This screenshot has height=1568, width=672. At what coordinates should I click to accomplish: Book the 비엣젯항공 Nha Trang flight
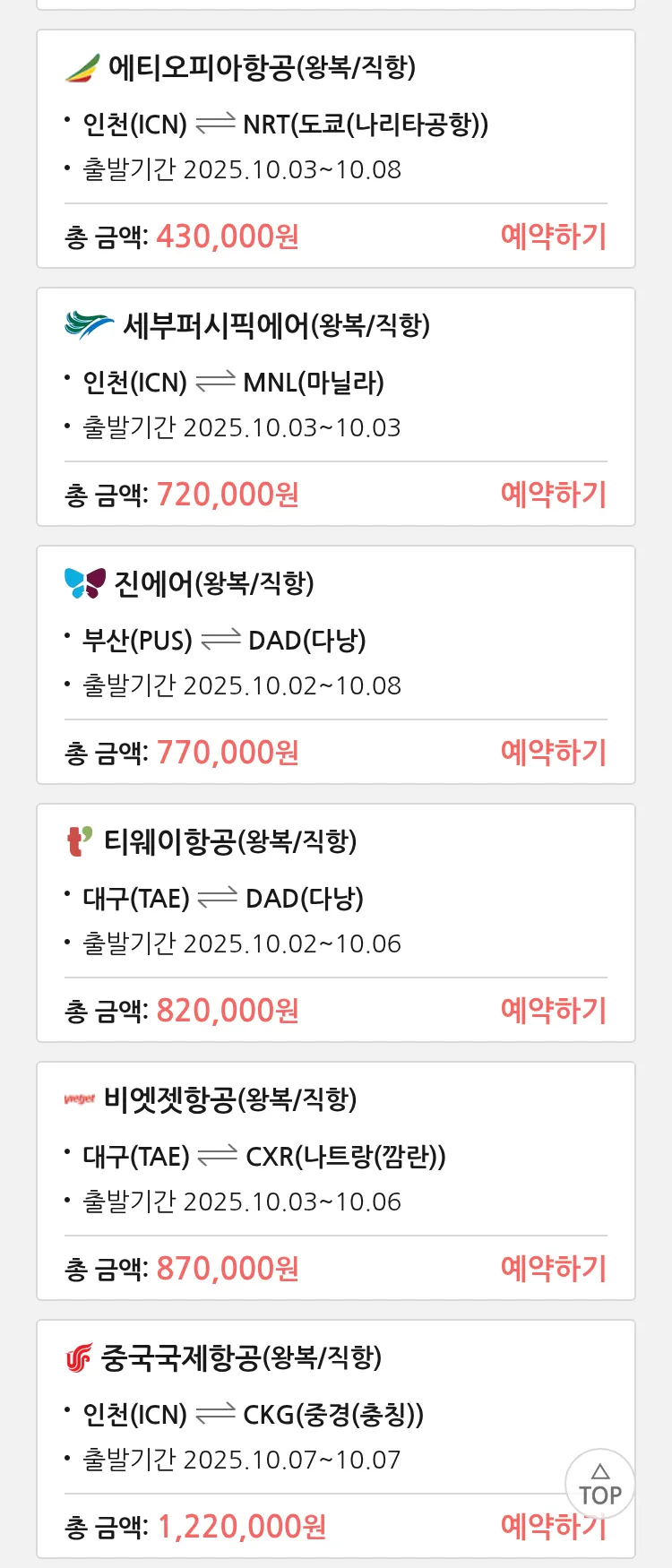[x=553, y=1269]
